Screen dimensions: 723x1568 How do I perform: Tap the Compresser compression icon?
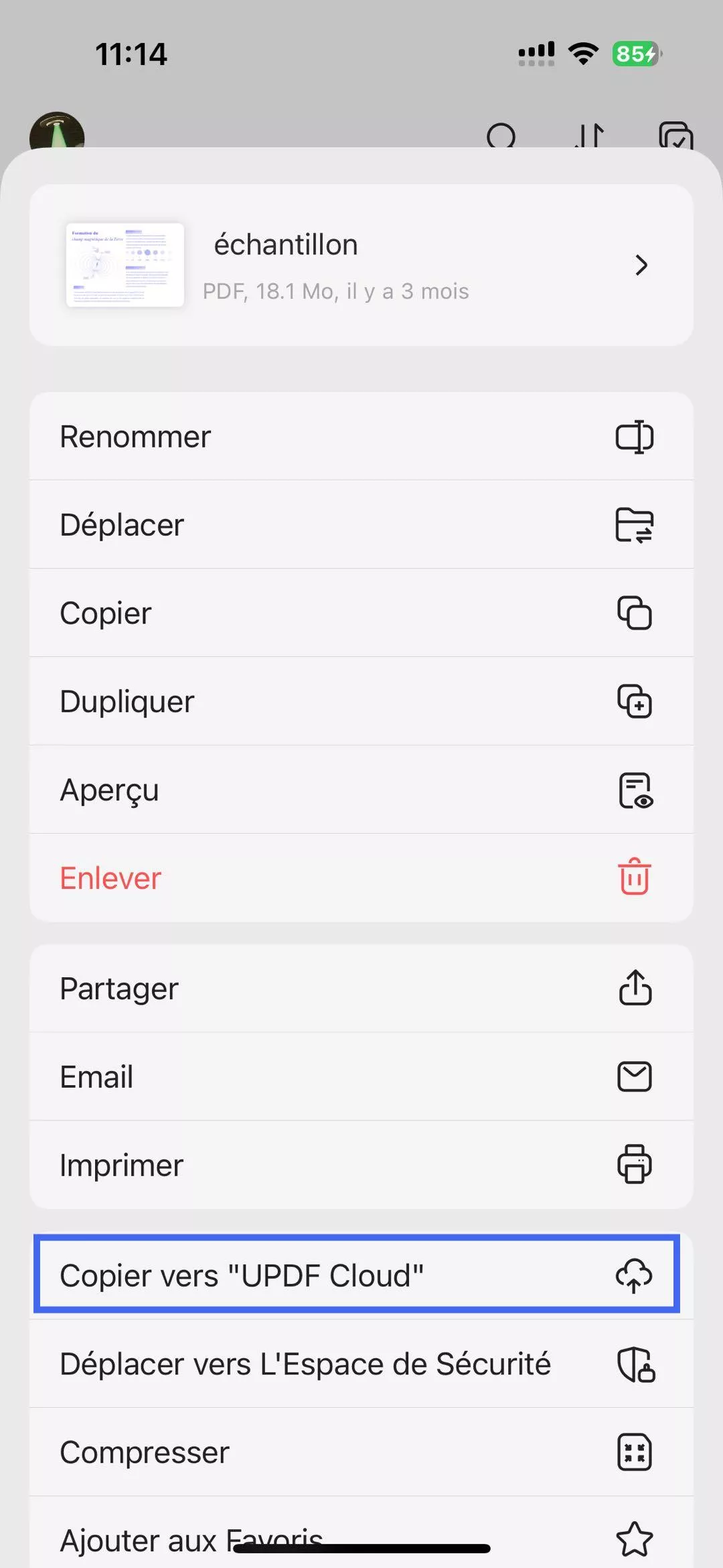tap(635, 1451)
